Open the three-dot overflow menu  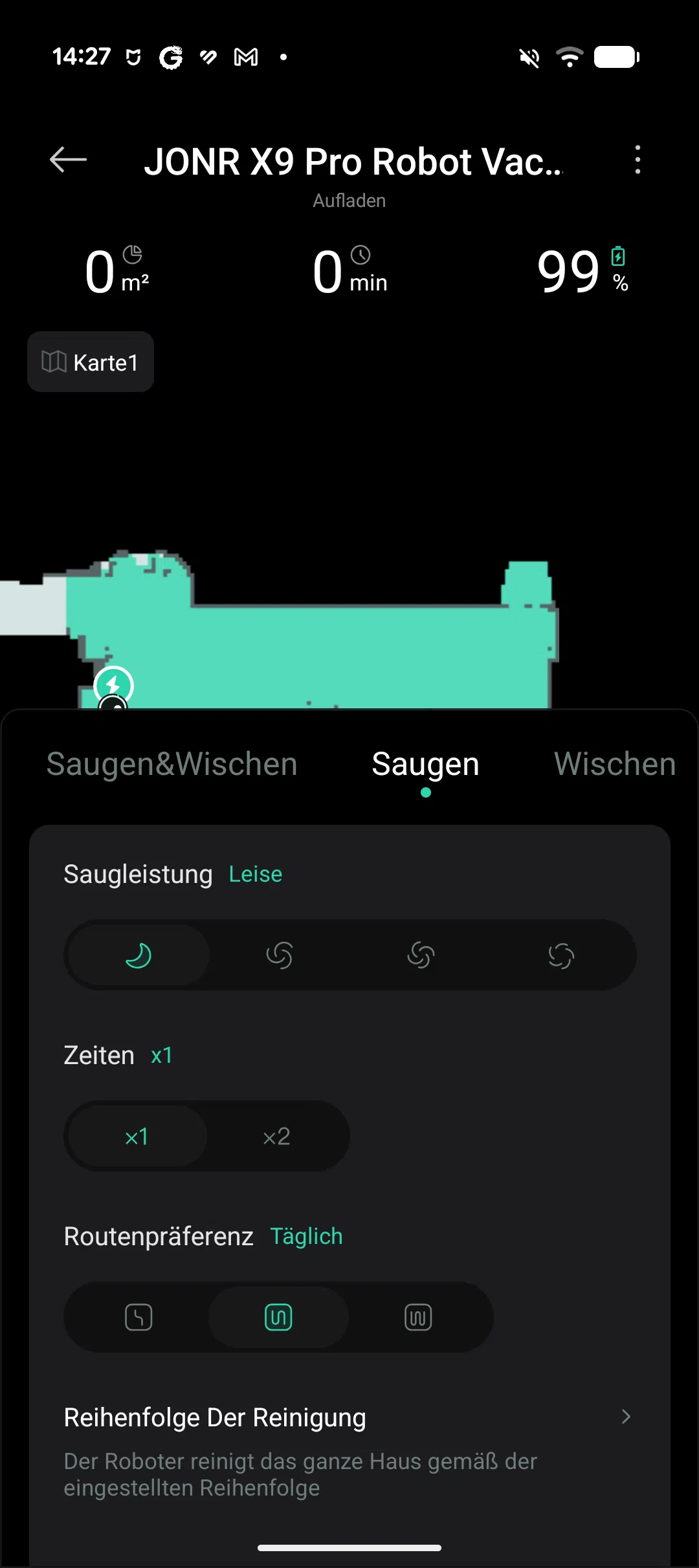coord(638,159)
